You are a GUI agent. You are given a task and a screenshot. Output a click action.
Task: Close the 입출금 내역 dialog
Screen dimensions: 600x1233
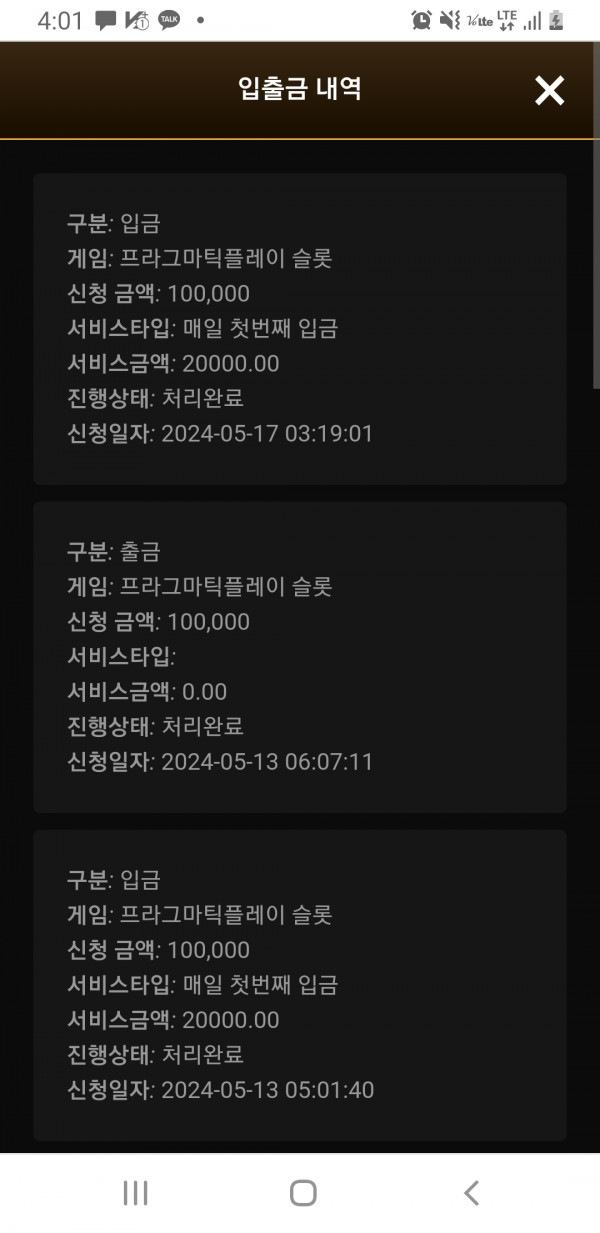click(549, 90)
